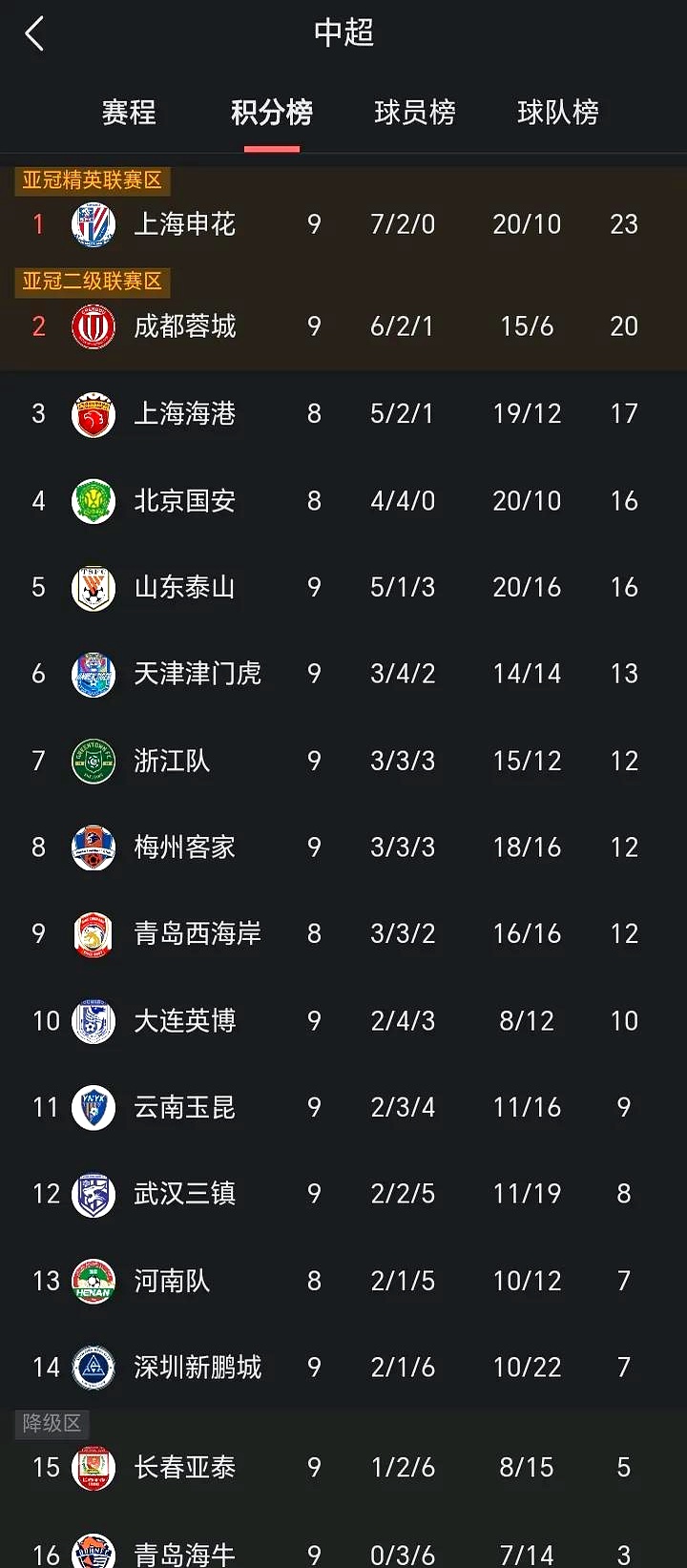Viewport: 687px width, 1568px height.
Task: Open the 梅州客家 team page
Action: pyautogui.click(x=185, y=847)
